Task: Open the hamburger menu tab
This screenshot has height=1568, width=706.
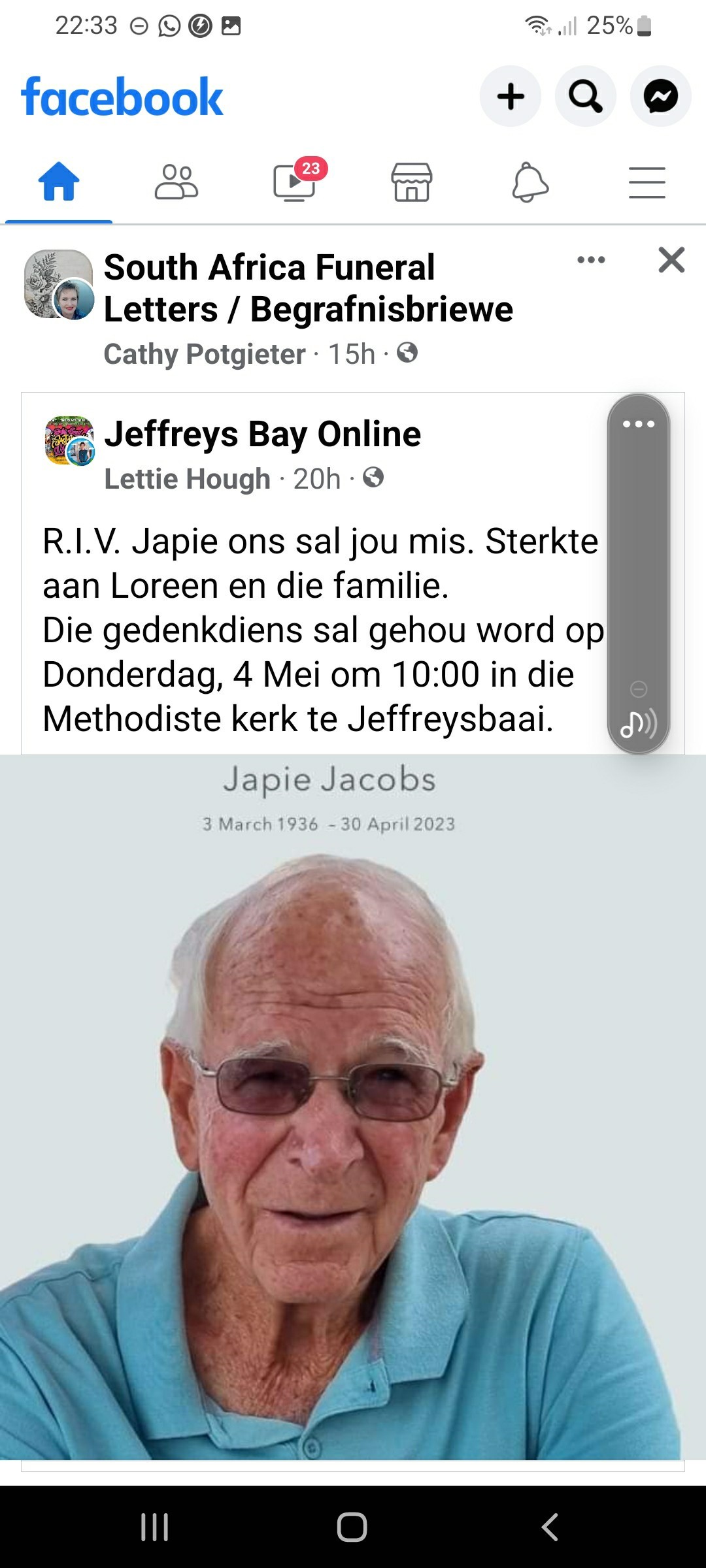Action: [x=647, y=182]
